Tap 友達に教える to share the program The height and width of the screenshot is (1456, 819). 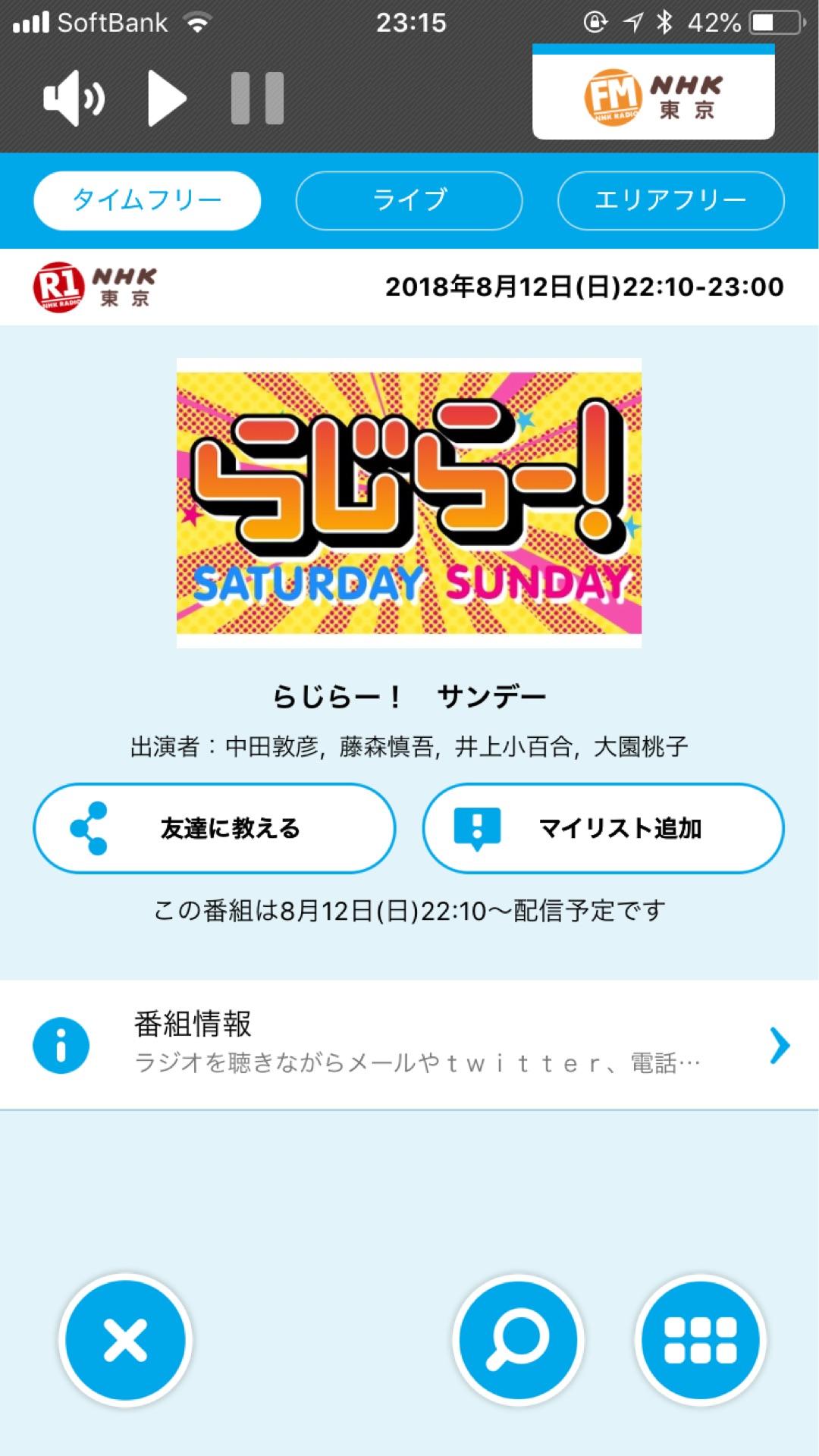214,828
